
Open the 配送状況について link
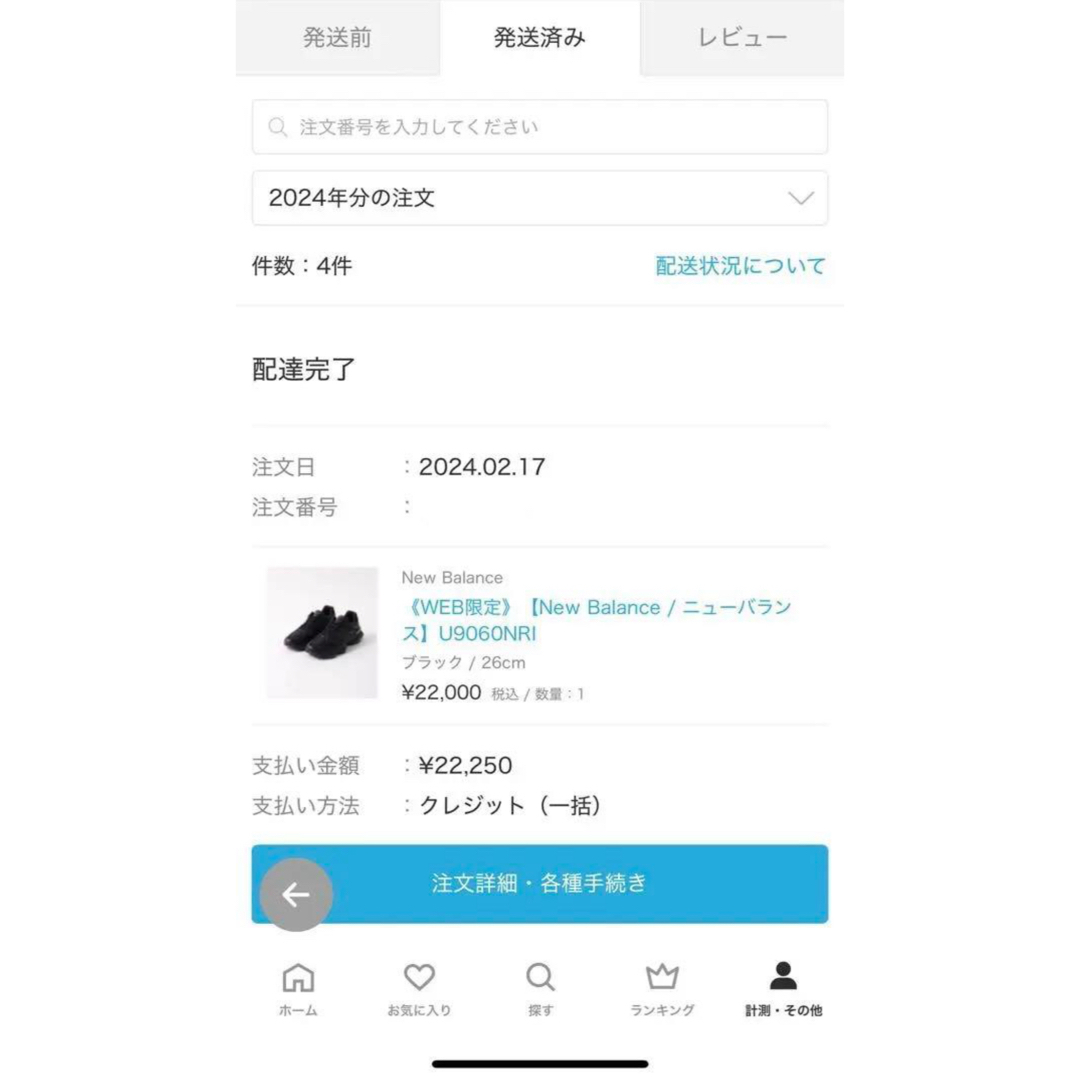[740, 266]
